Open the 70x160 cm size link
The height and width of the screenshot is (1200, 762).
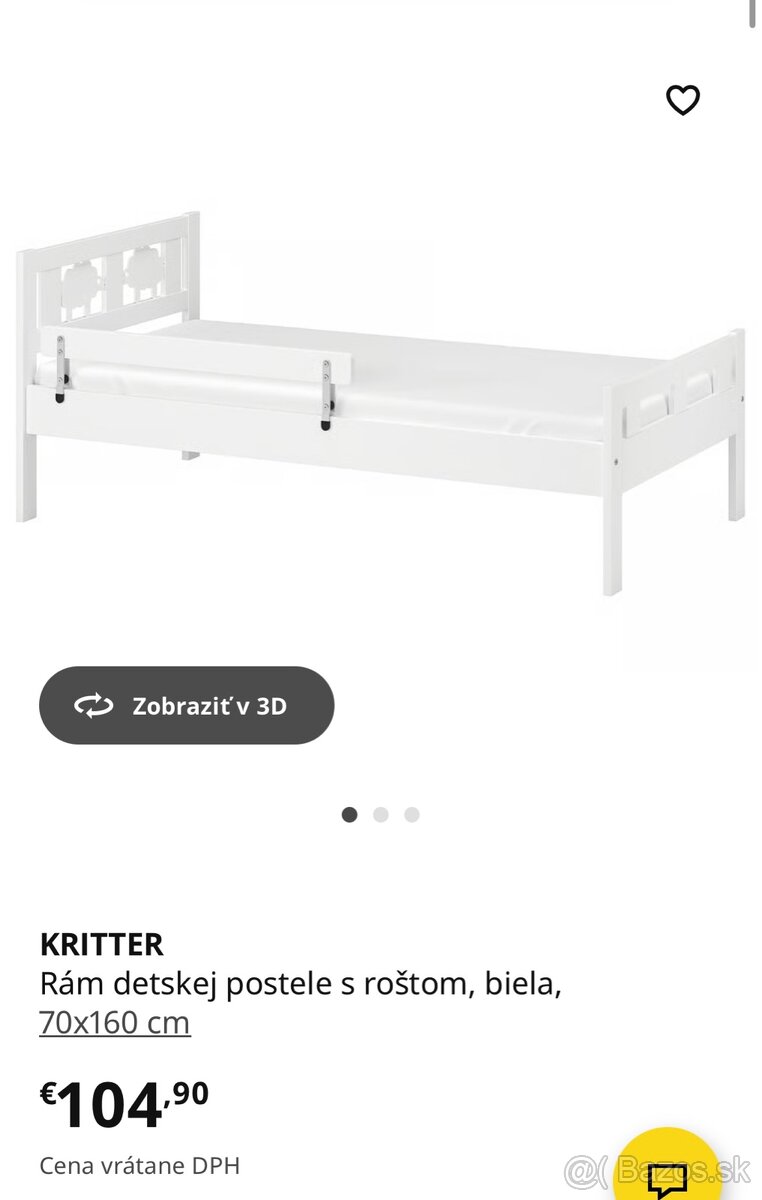point(115,1023)
